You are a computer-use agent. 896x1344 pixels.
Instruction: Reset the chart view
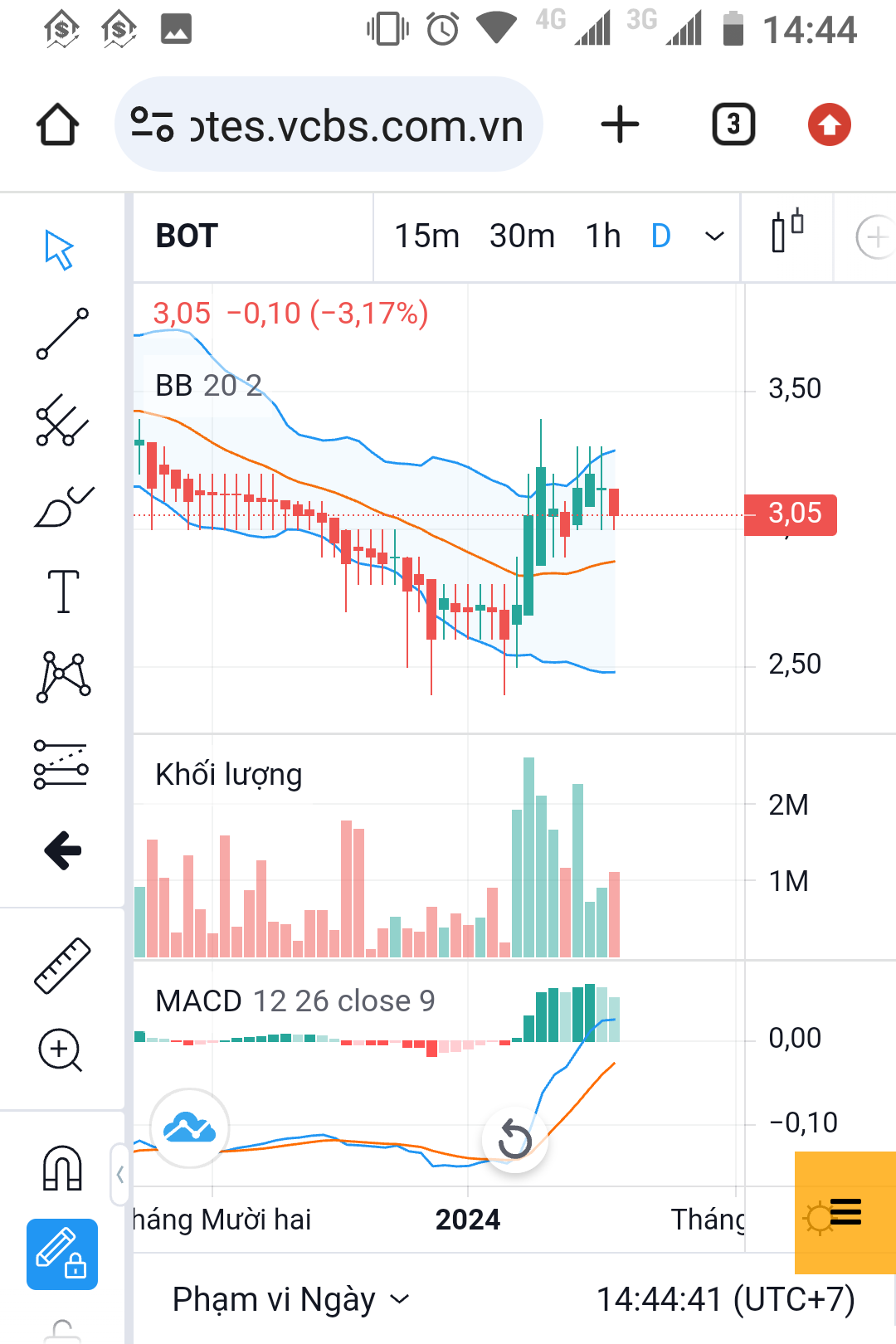514,1138
